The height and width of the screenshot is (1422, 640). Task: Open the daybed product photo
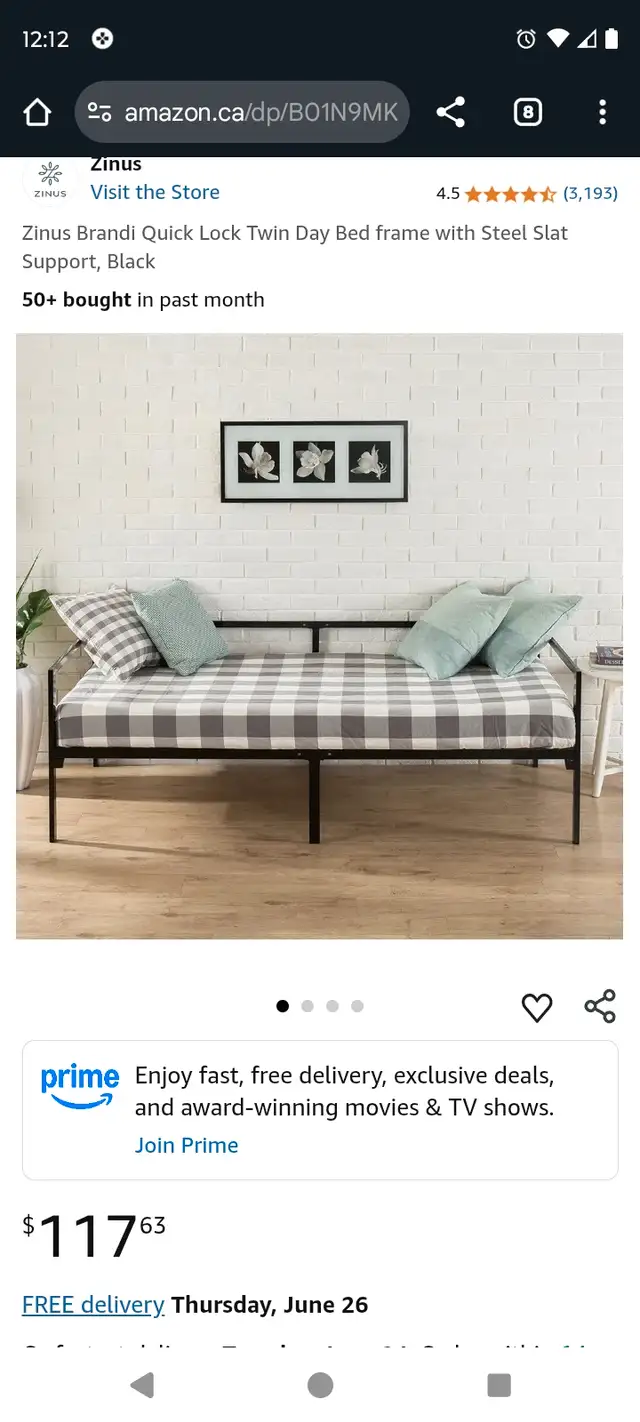319,636
